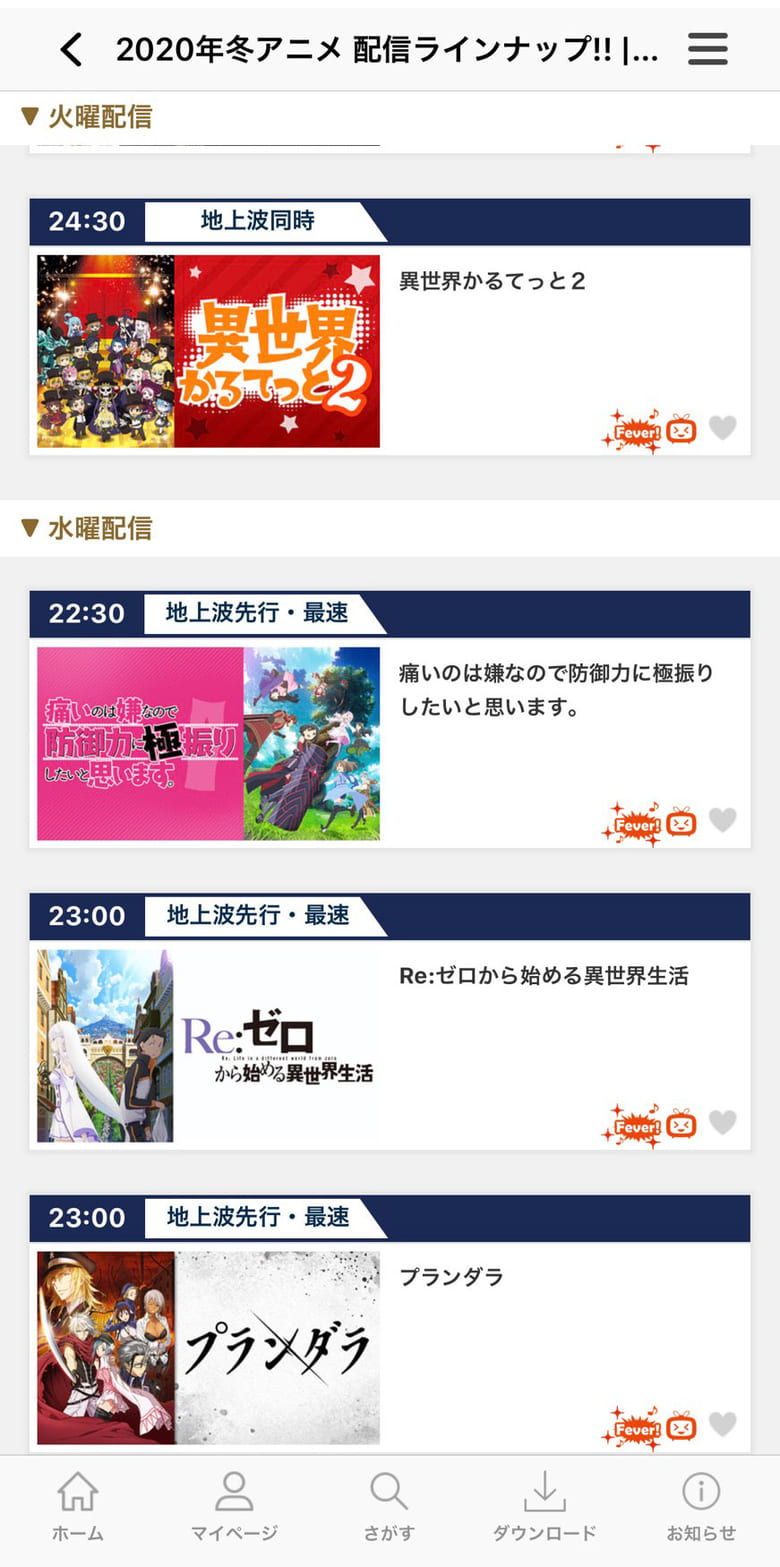This screenshot has height=1567, width=780.
Task: Open the マイページ tab
Action: coord(234,1507)
